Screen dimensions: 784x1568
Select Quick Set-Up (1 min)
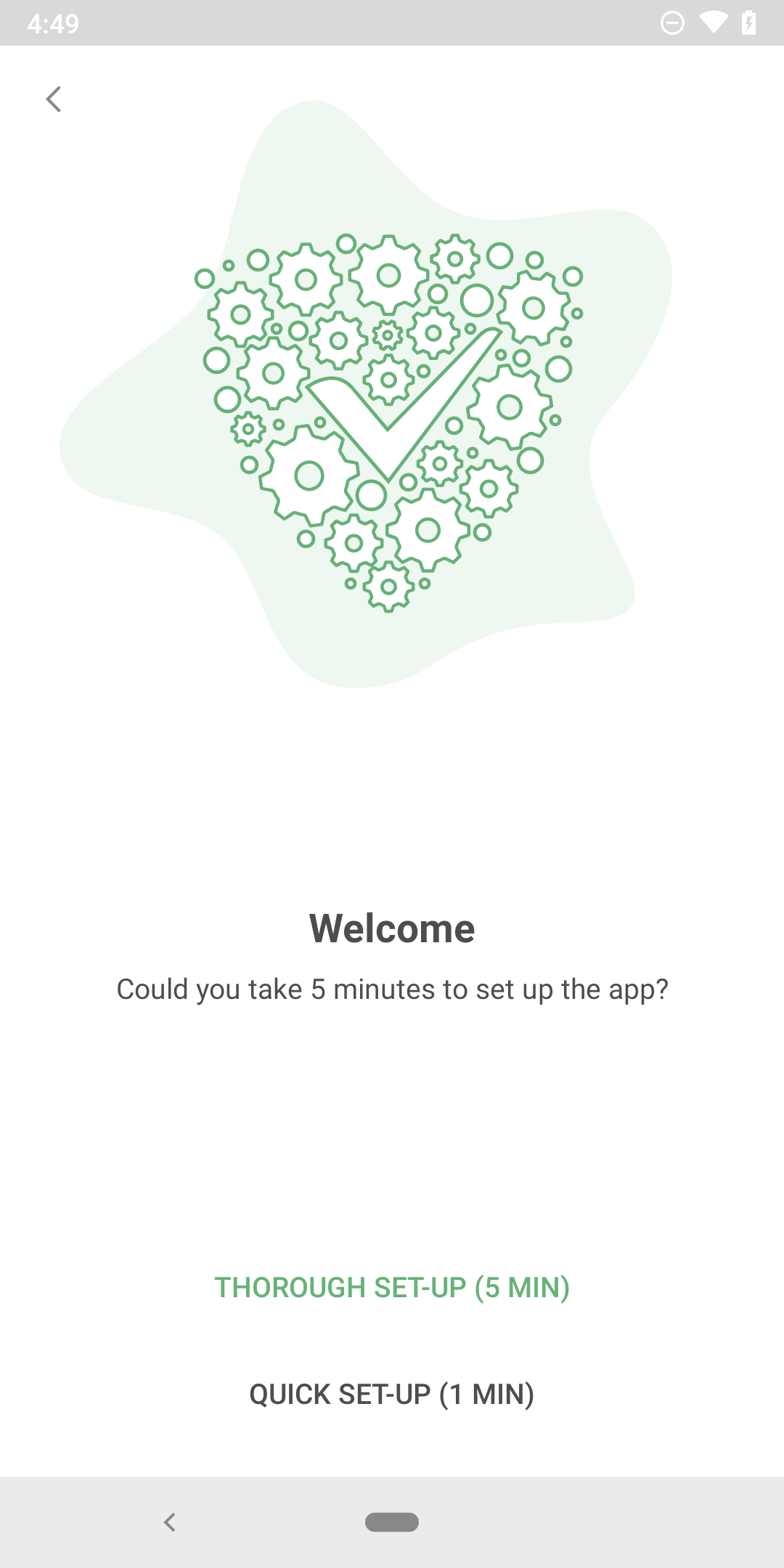(392, 1395)
